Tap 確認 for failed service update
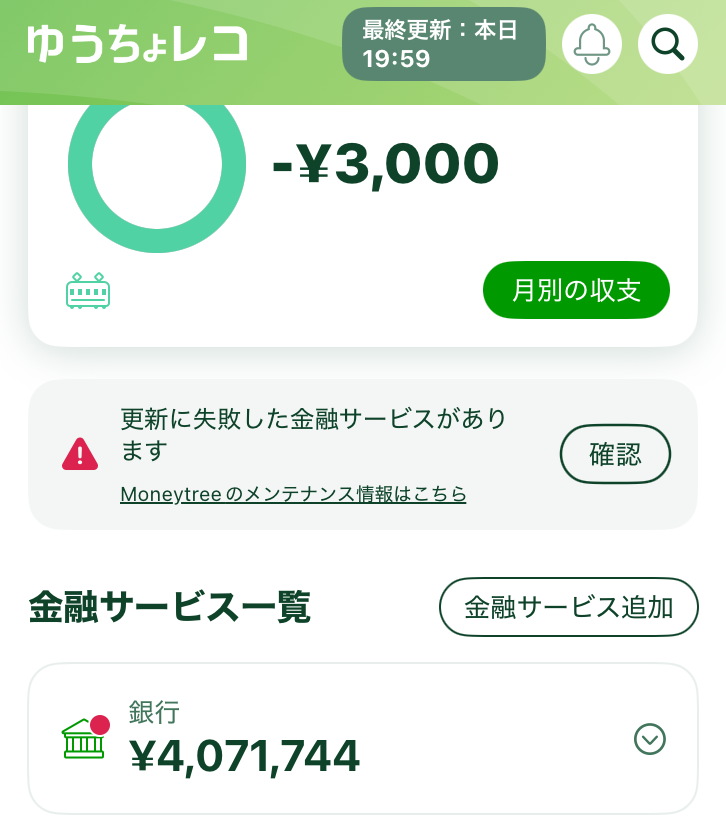726x820 pixels. pyautogui.click(x=615, y=455)
